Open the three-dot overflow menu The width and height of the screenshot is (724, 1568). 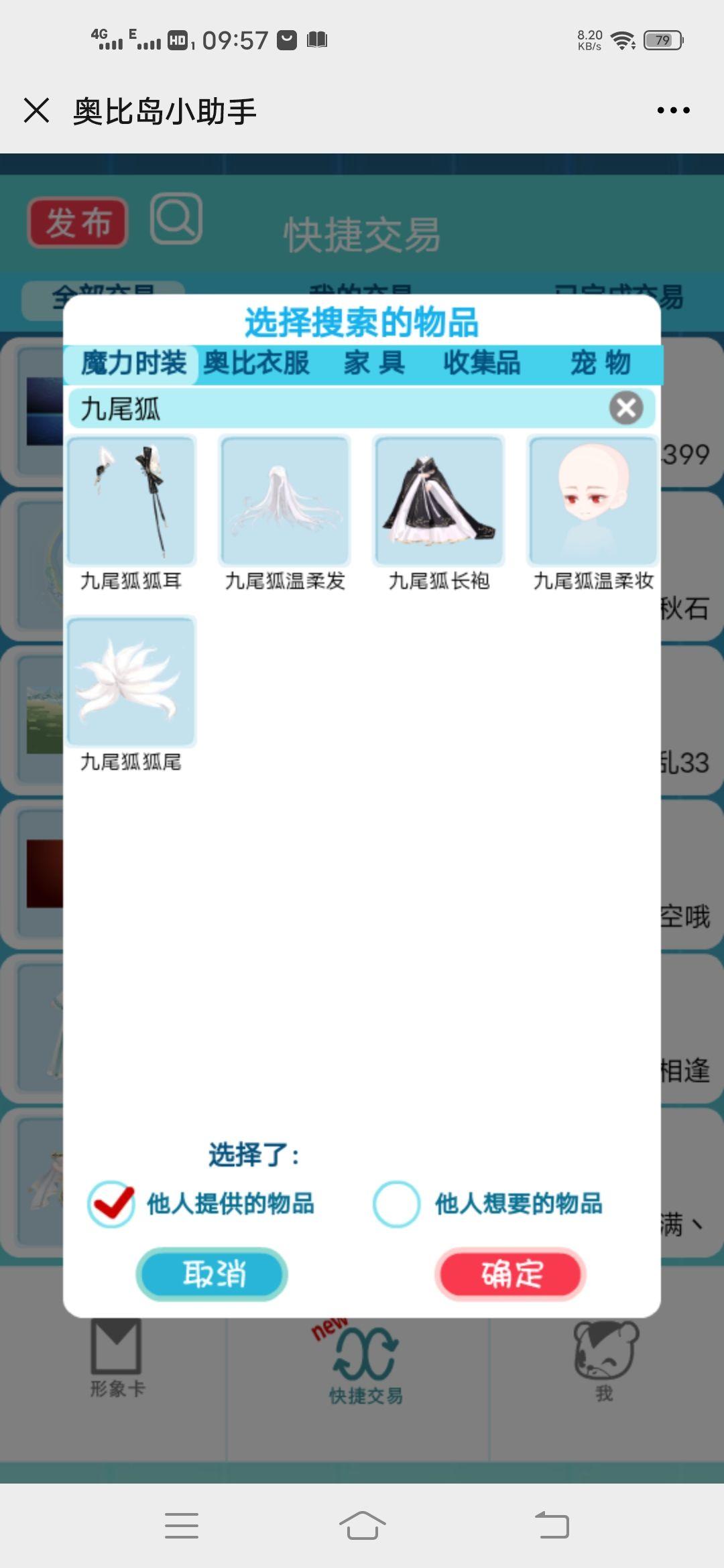673,111
